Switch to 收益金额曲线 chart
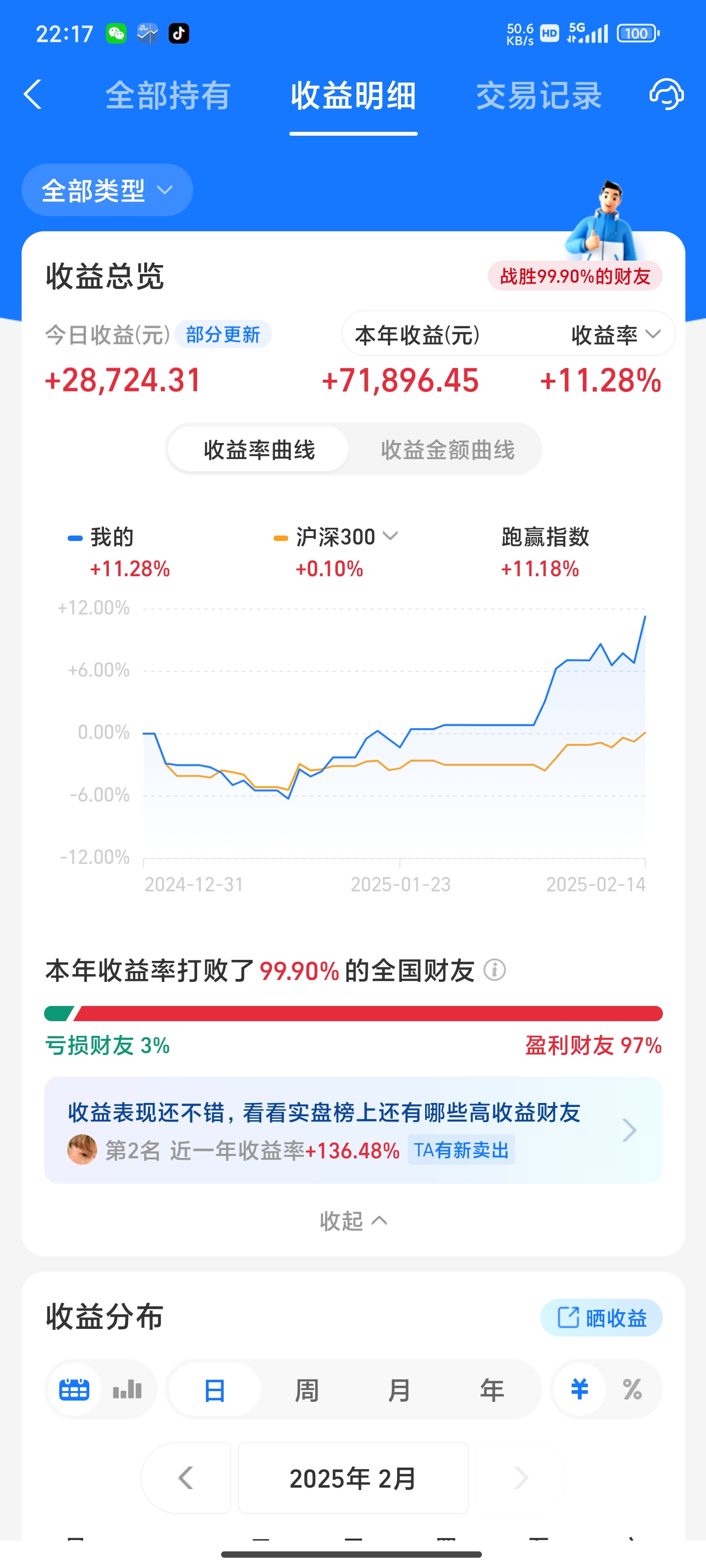The width and height of the screenshot is (706, 1568). pos(448,450)
